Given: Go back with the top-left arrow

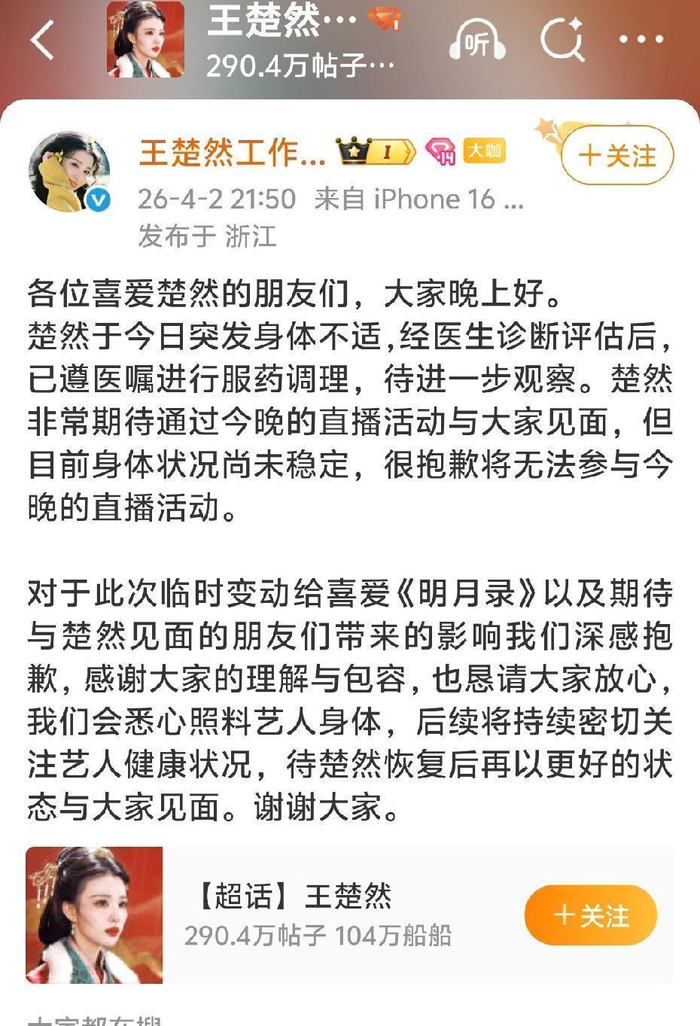Looking at the screenshot, I should 42,40.
